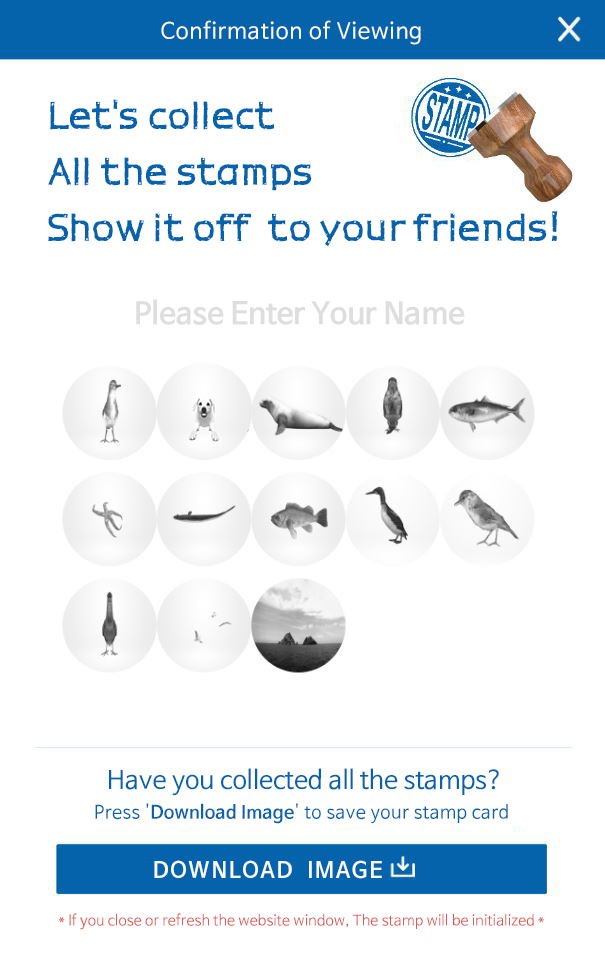Download the stamp card image
This screenshot has height=970, width=605.
301,869
